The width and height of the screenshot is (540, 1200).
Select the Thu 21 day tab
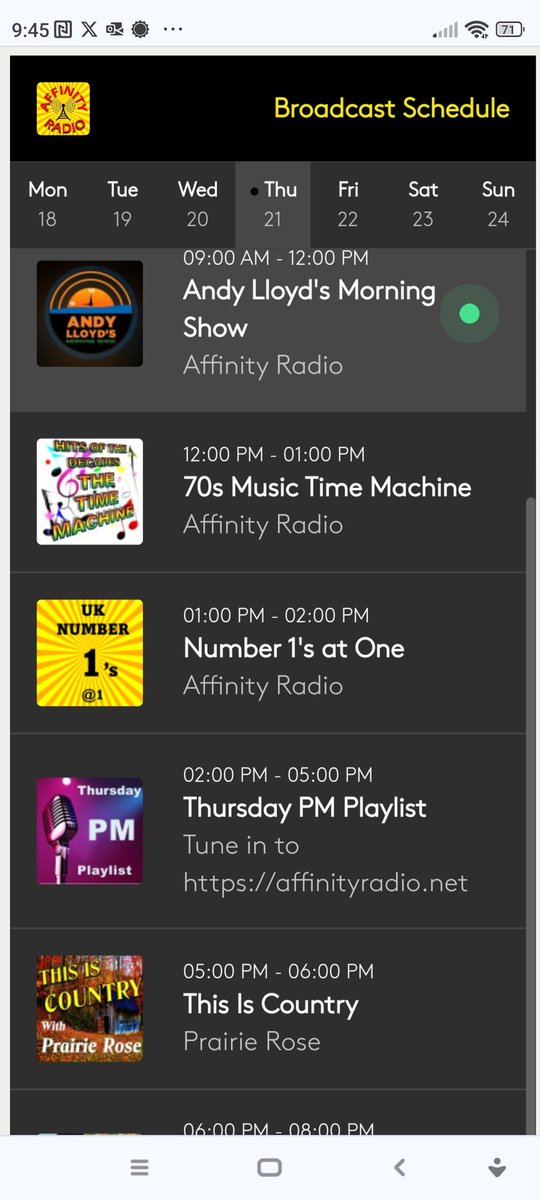tap(273, 204)
